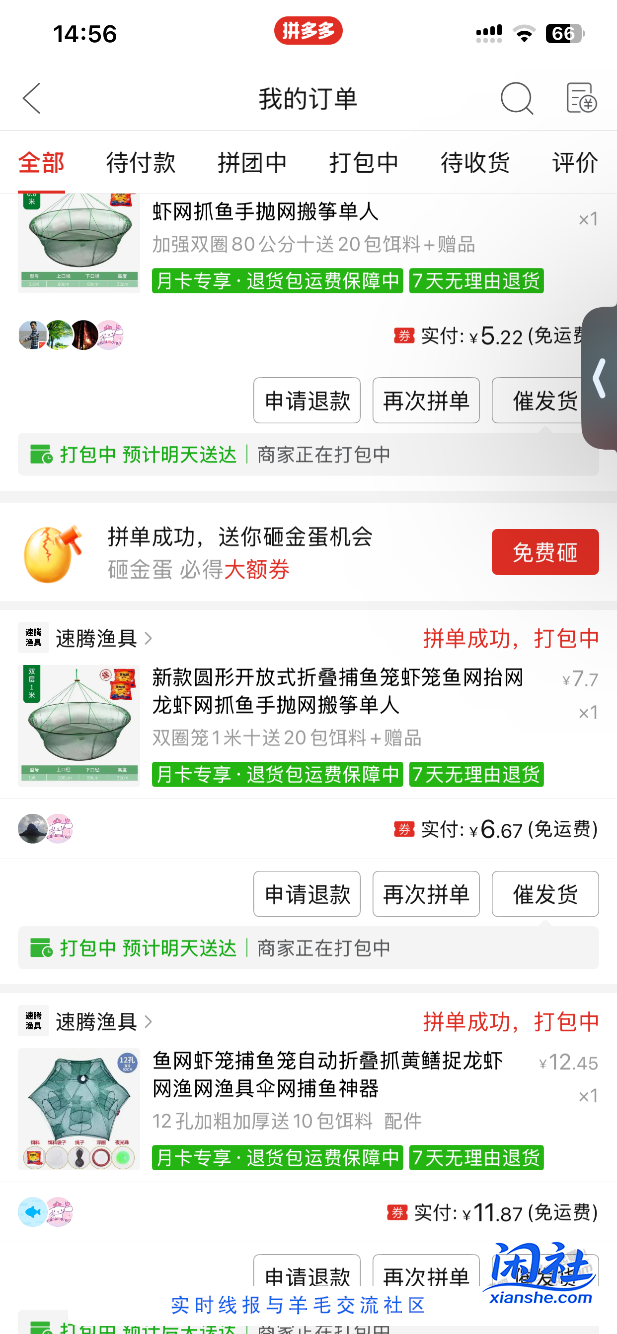Expand the floating side panel arrow

pyautogui.click(x=600, y=378)
